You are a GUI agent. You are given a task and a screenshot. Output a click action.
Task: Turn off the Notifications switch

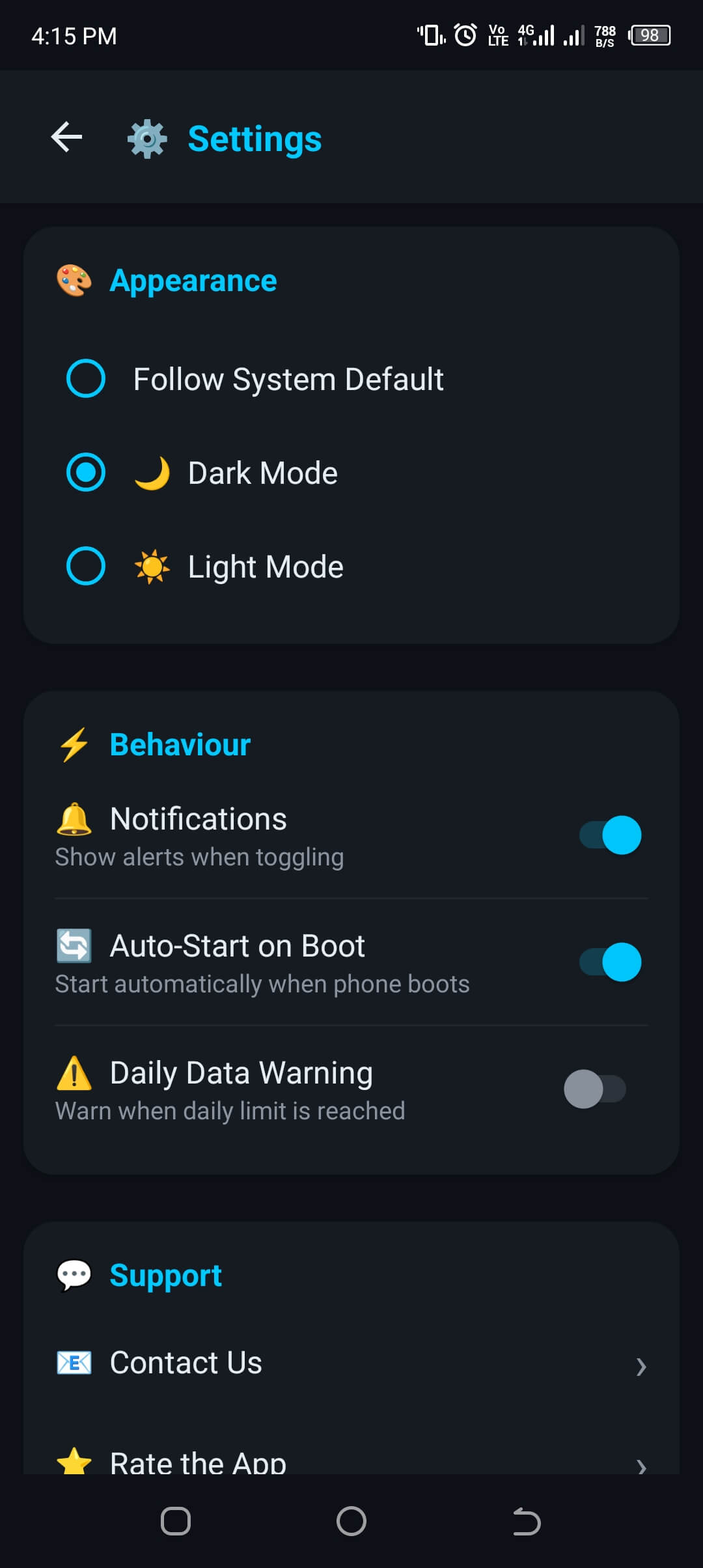click(x=610, y=835)
